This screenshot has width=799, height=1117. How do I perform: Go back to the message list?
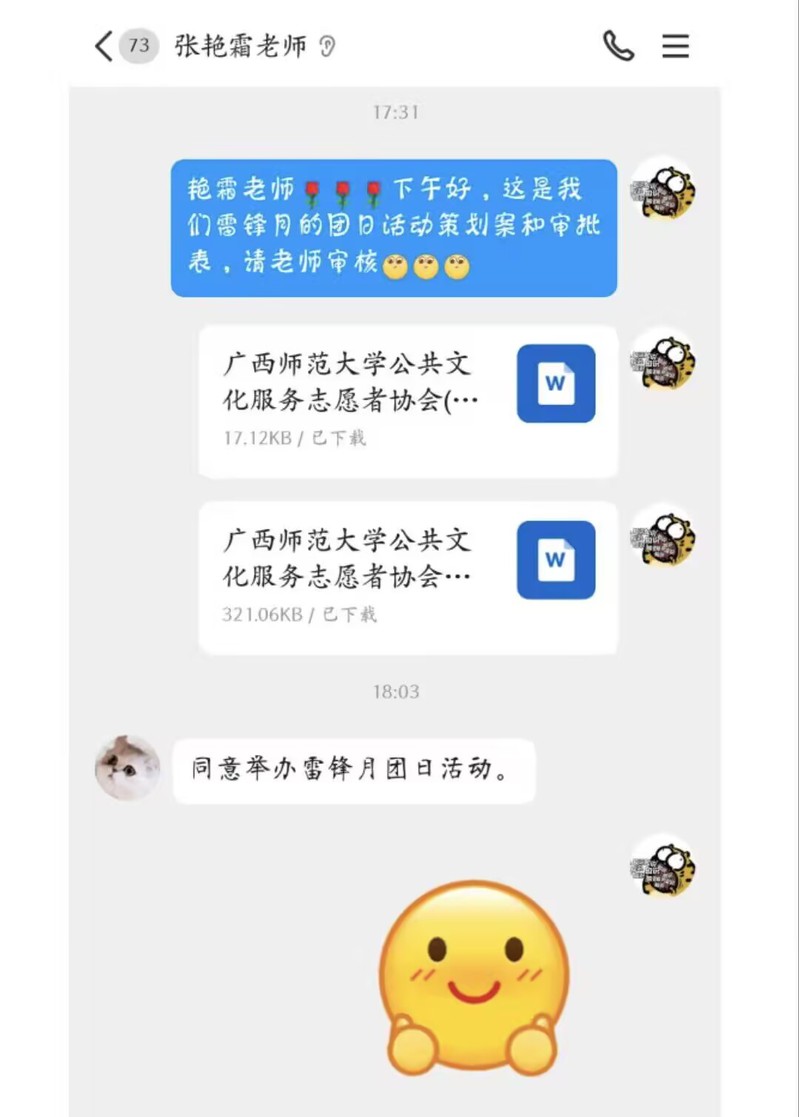(x=104, y=46)
